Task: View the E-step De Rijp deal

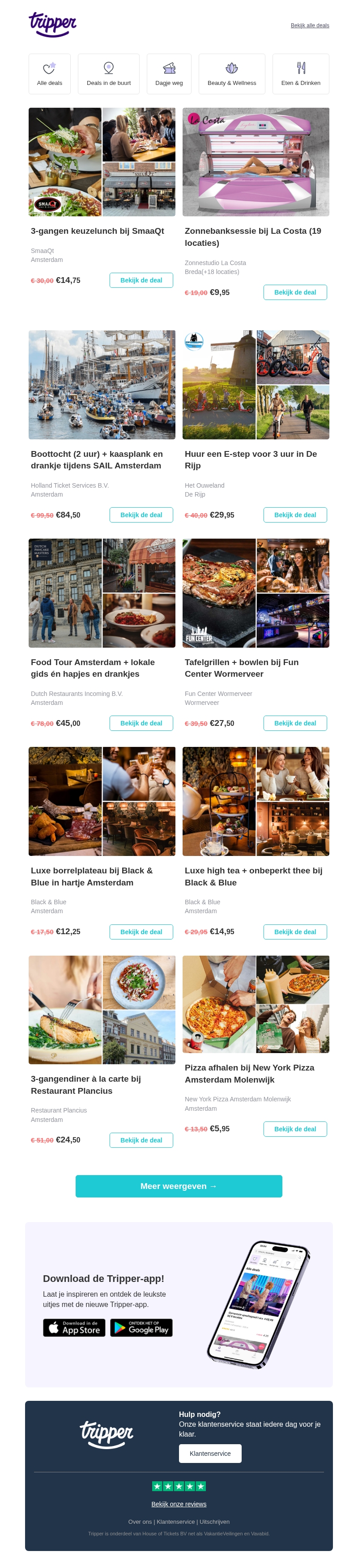Action: click(x=294, y=515)
